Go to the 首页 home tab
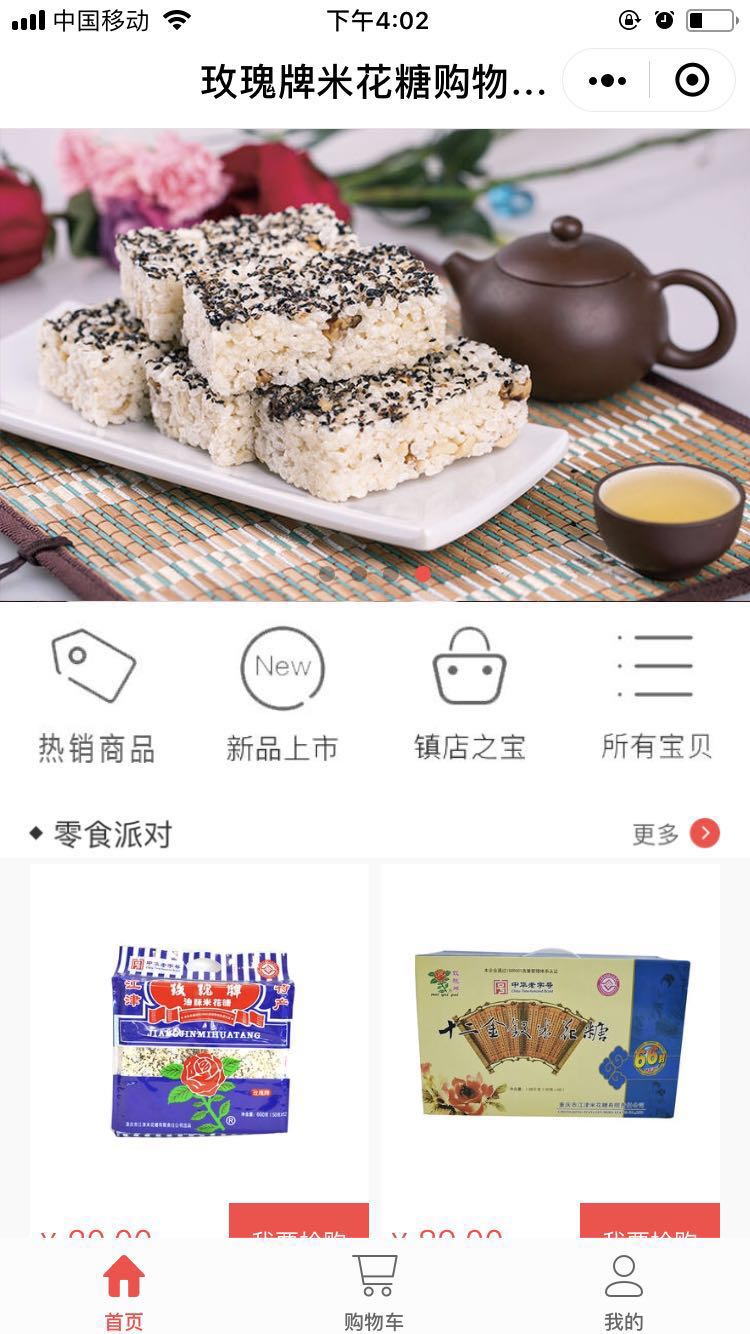The width and height of the screenshot is (750, 1334). click(x=124, y=1290)
